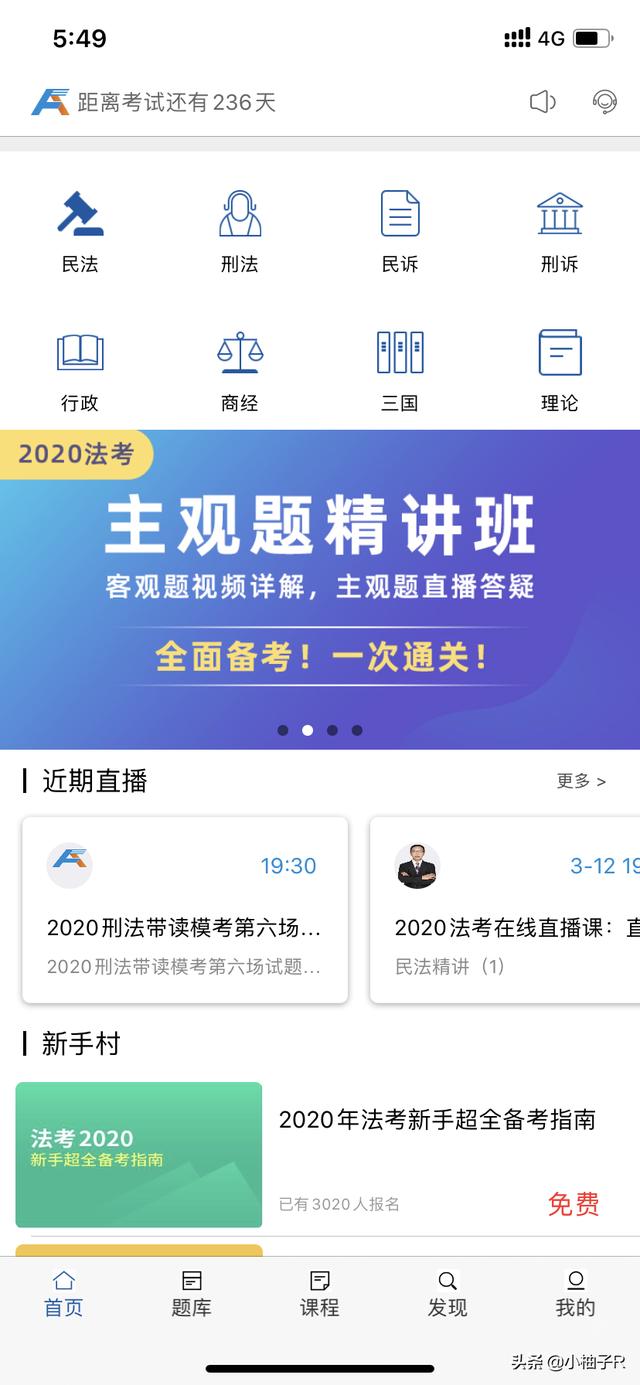
Task: Select the 首页 tab
Action: pyautogui.click(x=64, y=1294)
